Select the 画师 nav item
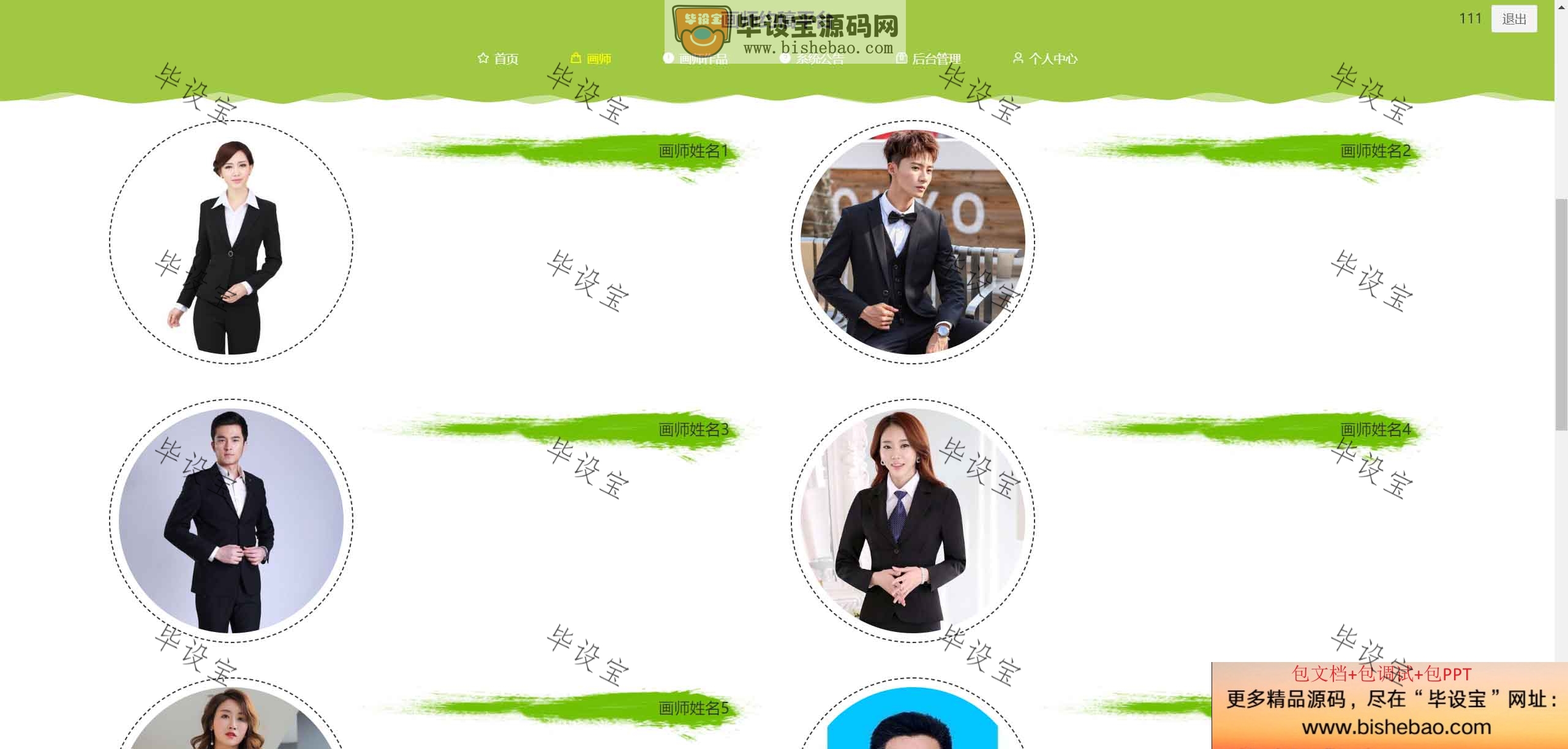 [x=591, y=59]
